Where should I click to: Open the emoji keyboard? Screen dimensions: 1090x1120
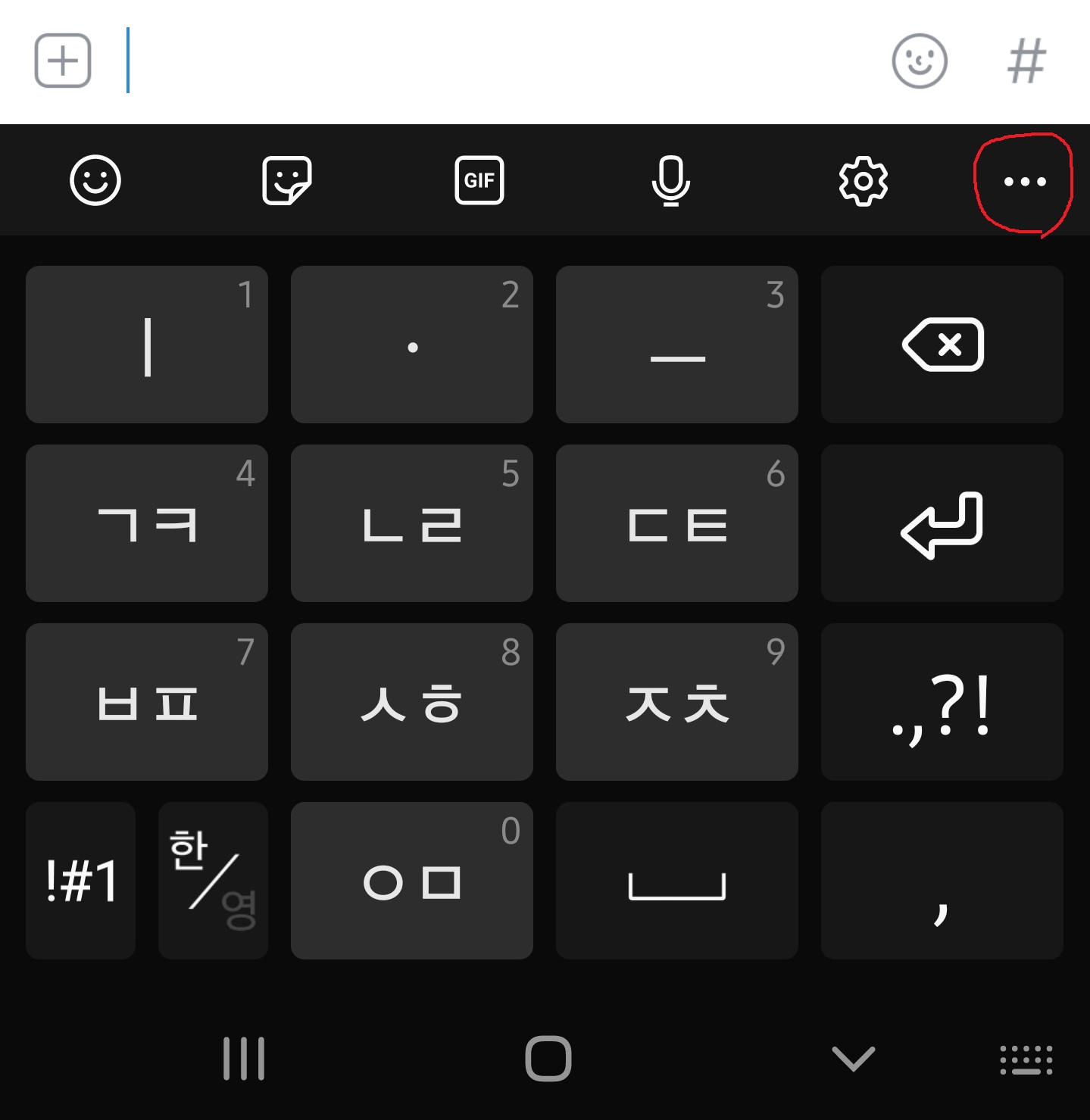(x=95, y=180)
